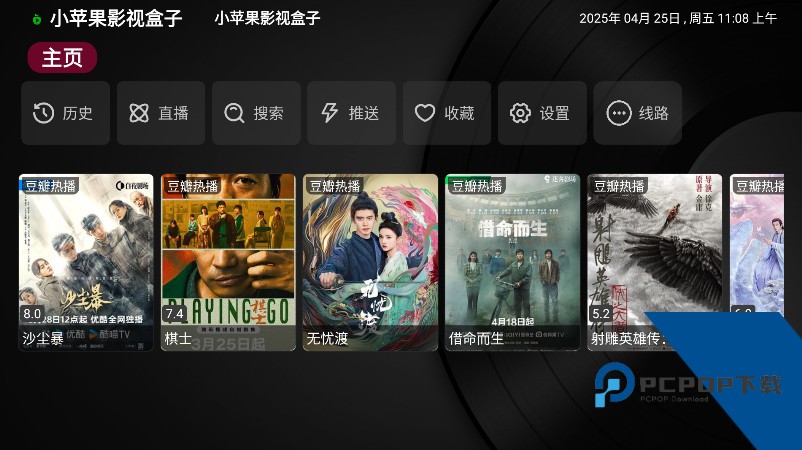Open the 棋士 drama card
This screenshot has height=450, width=802.
[228, 262]
